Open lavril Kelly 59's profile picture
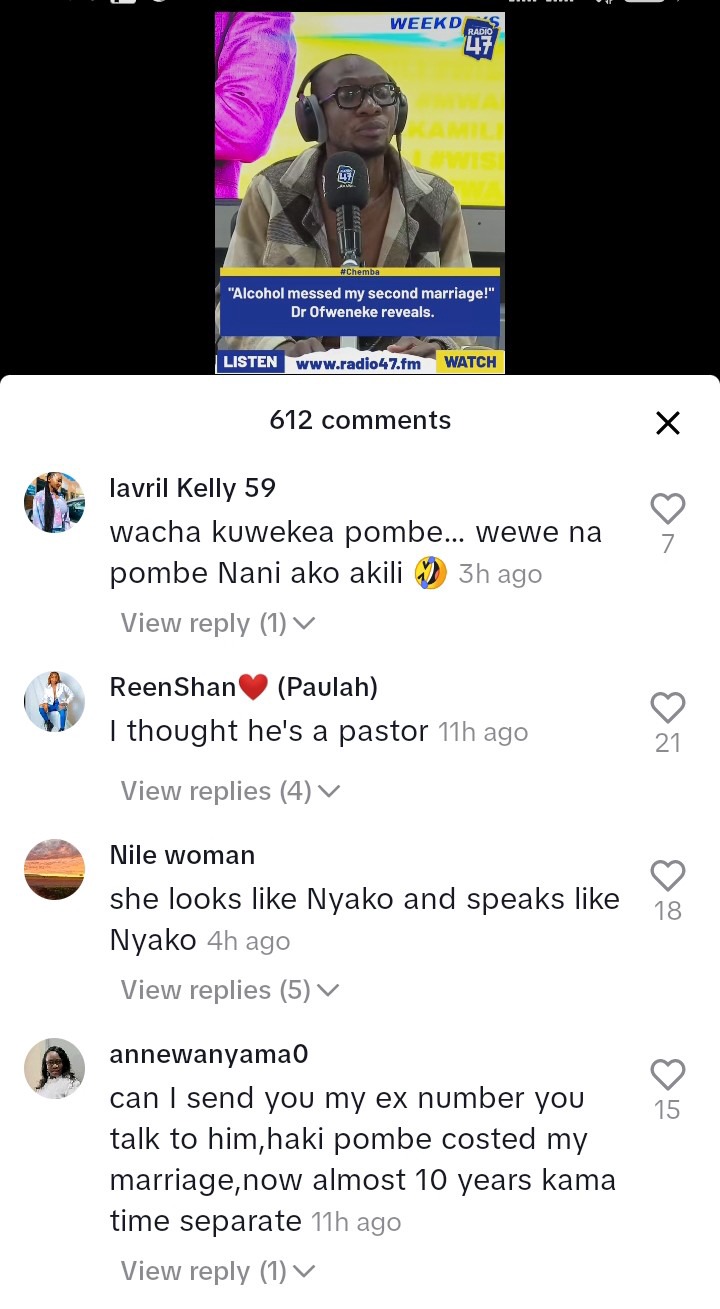 click(54, 502)
